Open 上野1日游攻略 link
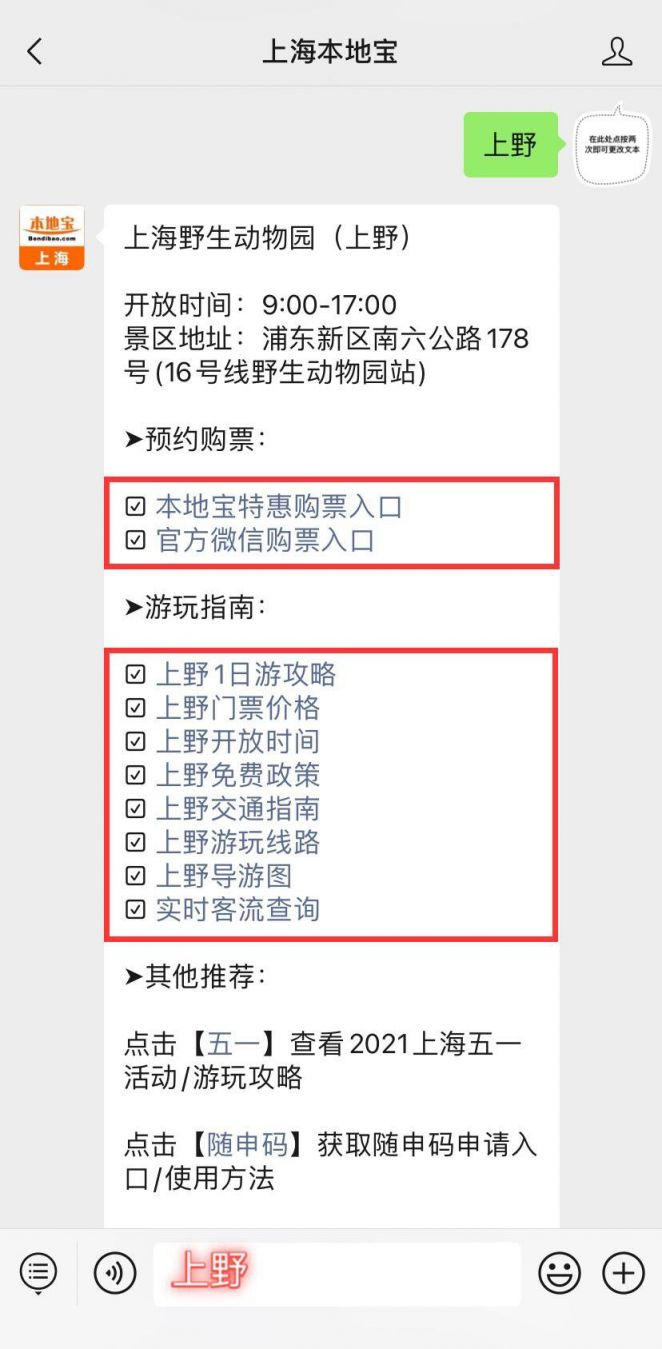Image resolution: width=662 pixels, height=1349 pixels. pyautogui.click(x=246, y=674)
